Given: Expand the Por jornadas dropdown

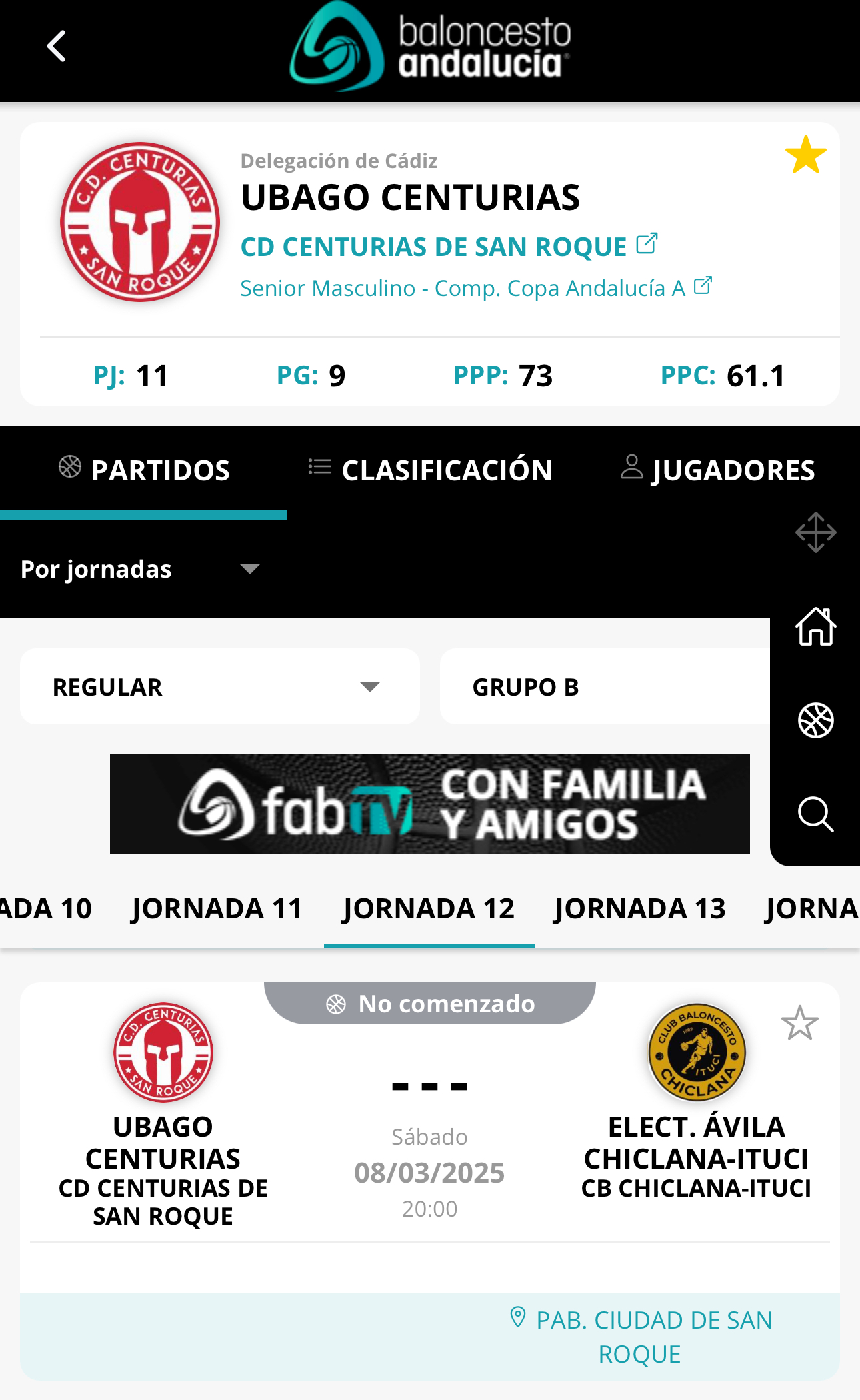Looking at the screenshot, I should (140, 569).
